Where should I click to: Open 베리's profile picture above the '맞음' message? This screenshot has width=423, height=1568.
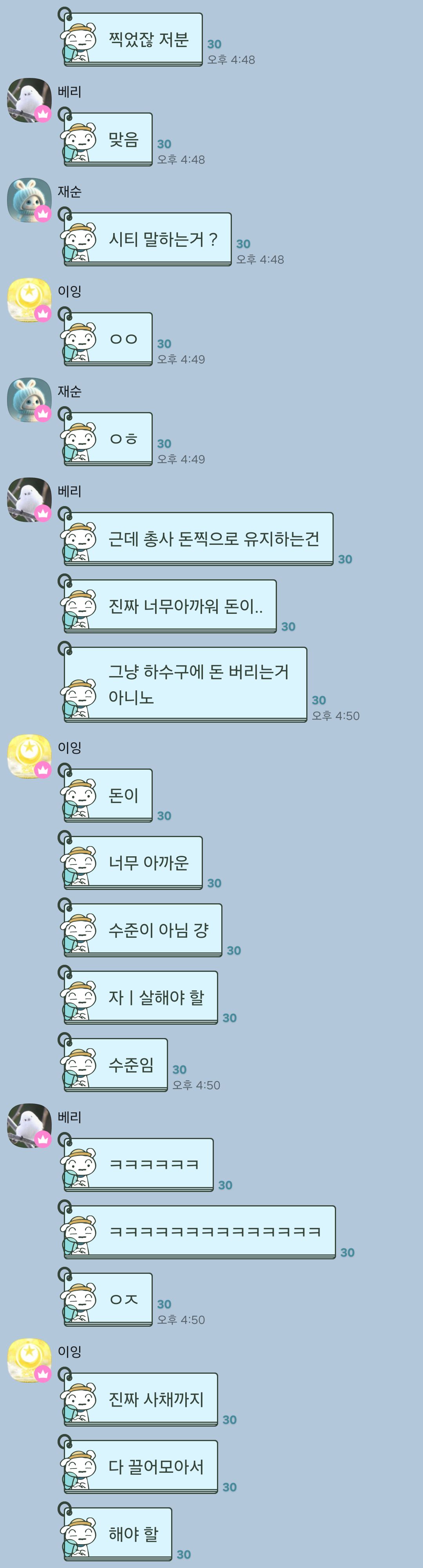[29, 100]
